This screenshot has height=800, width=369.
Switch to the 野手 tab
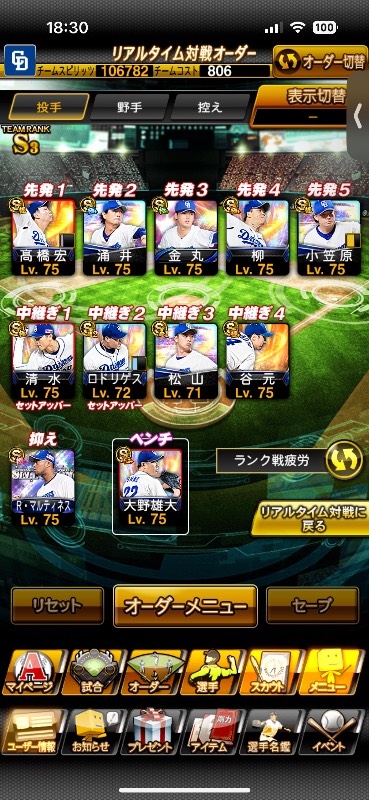130,108
